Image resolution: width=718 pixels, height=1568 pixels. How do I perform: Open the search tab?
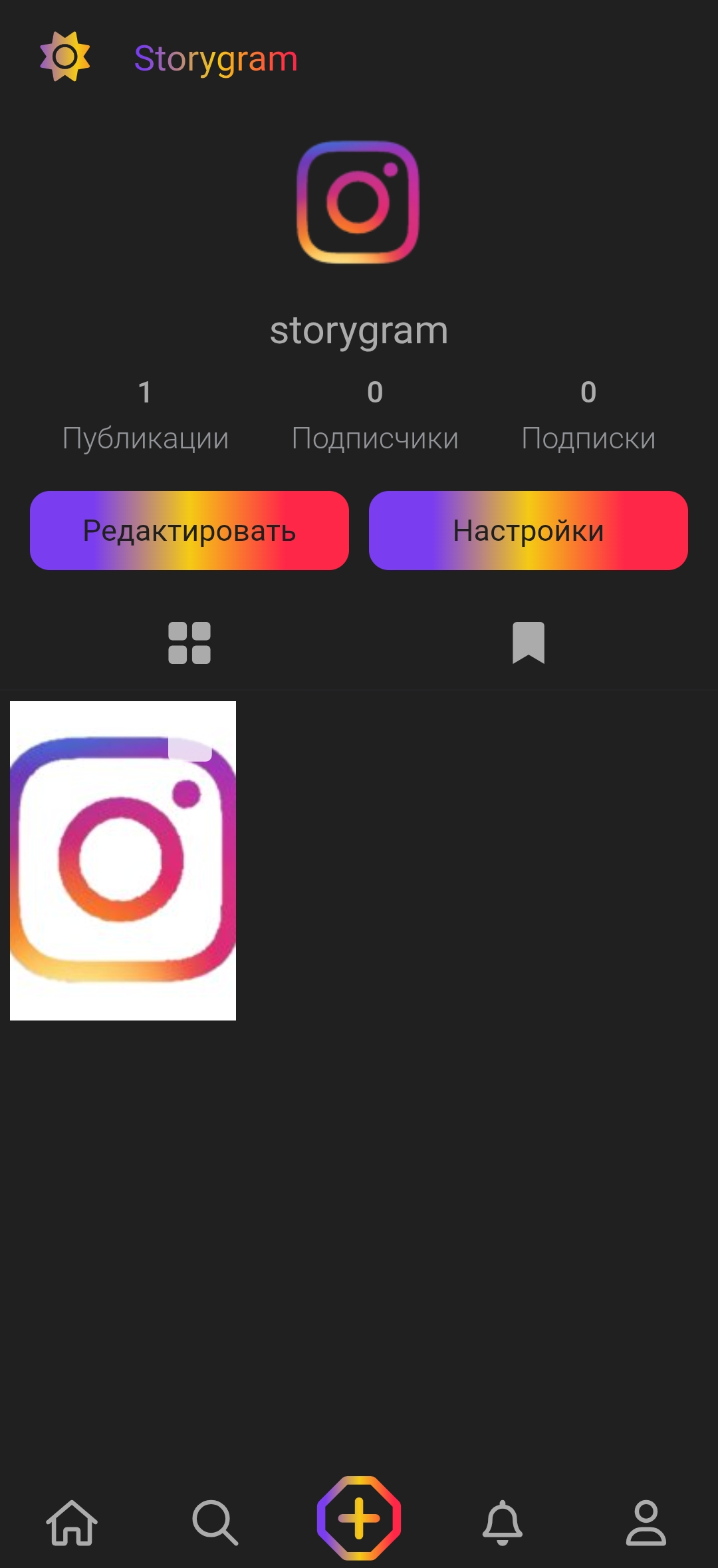coord(215,1522)
